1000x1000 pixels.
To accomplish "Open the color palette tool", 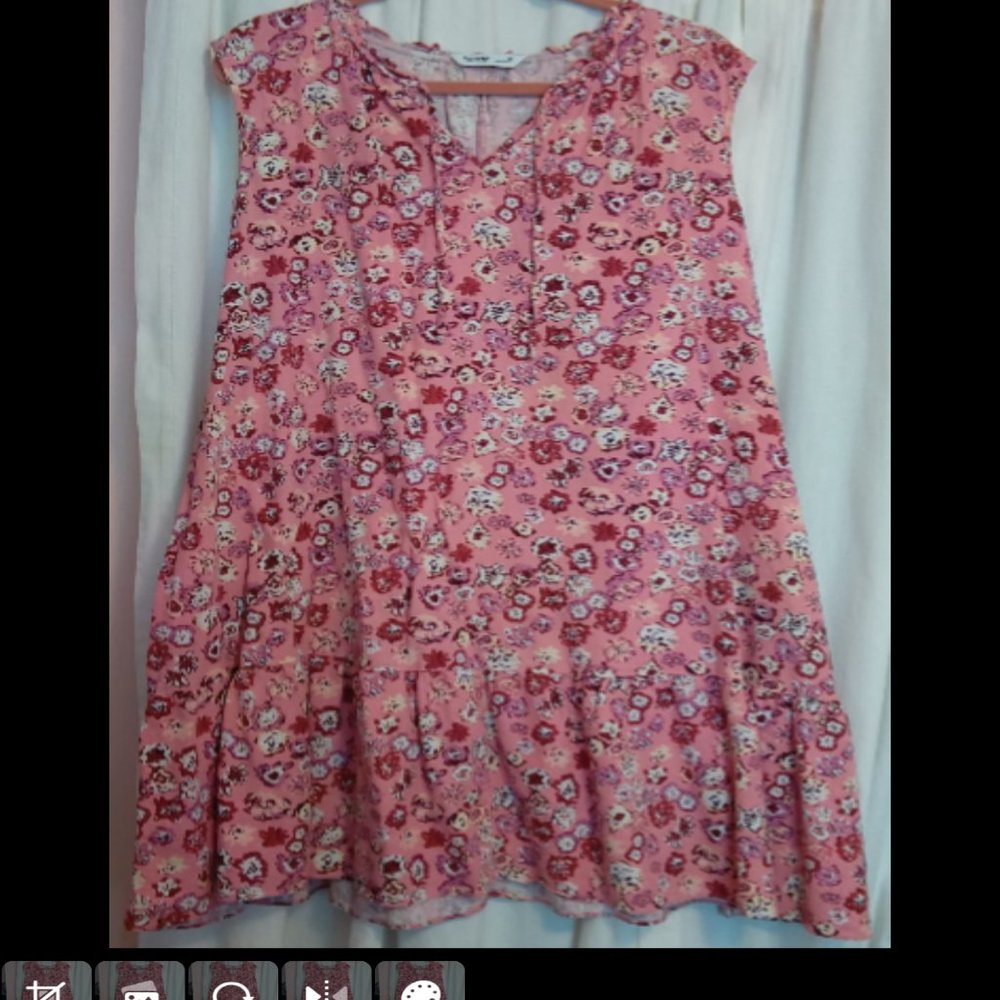I will pos(420,981).
